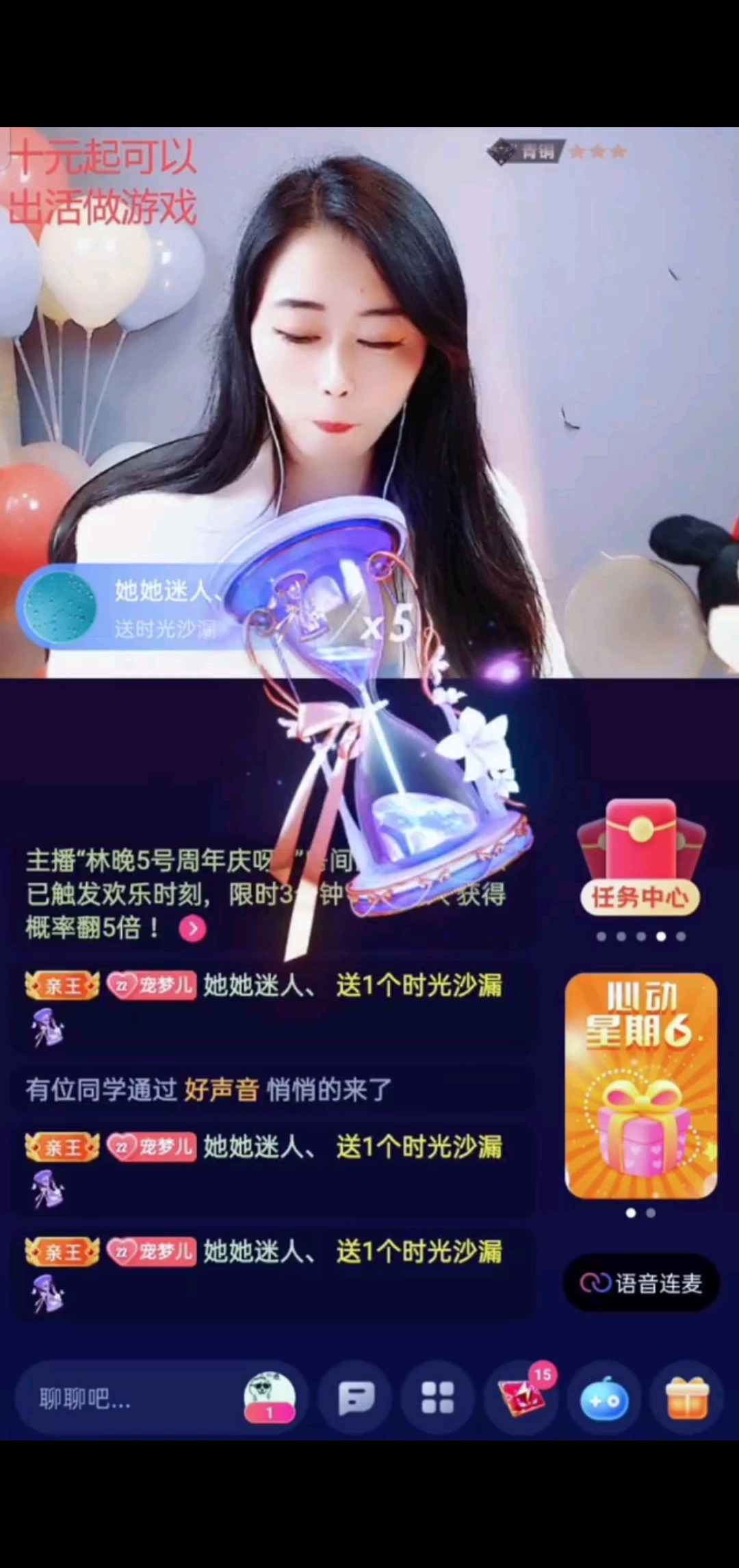The width and height of the screenshot is (739, 1568).
Task: Open the orange gift box panel
Action: tap(687, 1398)
